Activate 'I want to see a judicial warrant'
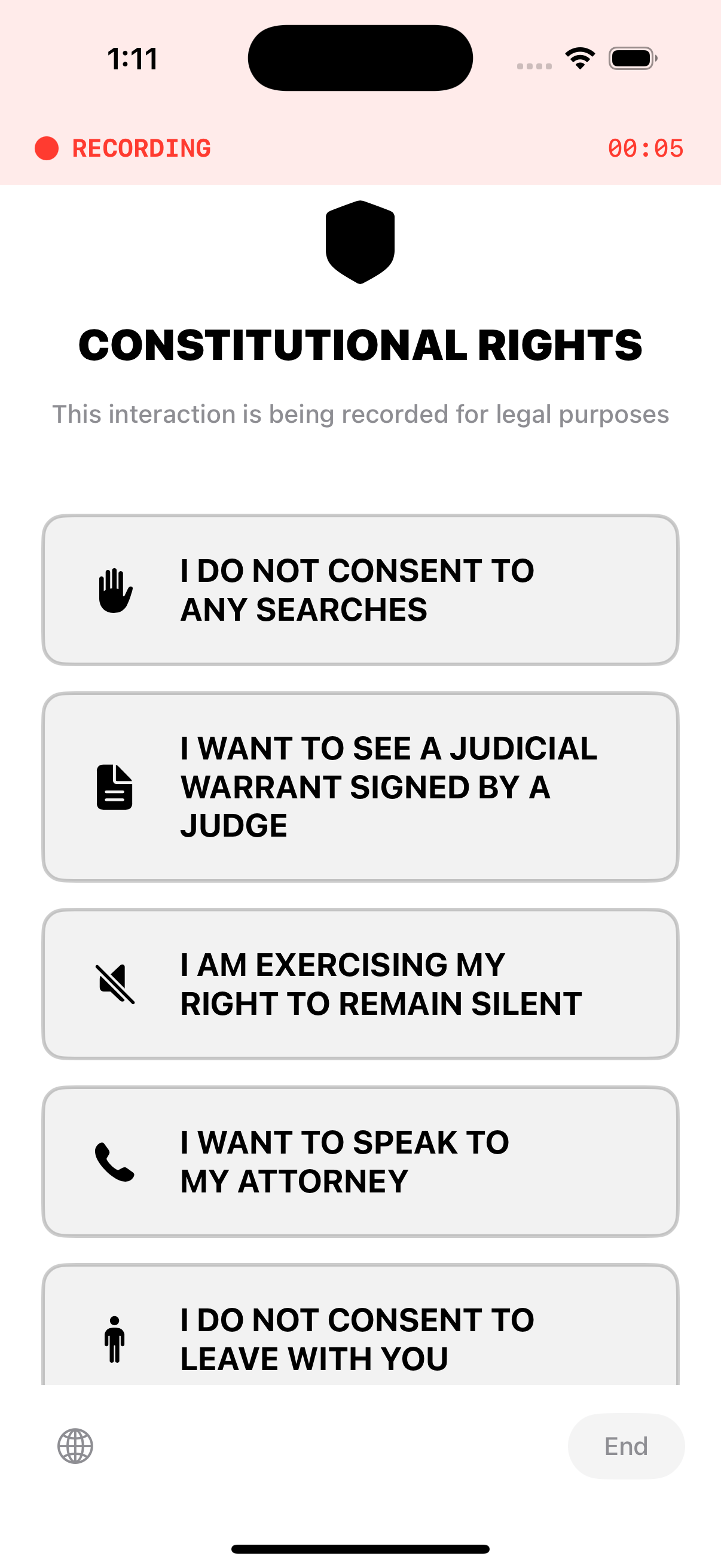 360,787
